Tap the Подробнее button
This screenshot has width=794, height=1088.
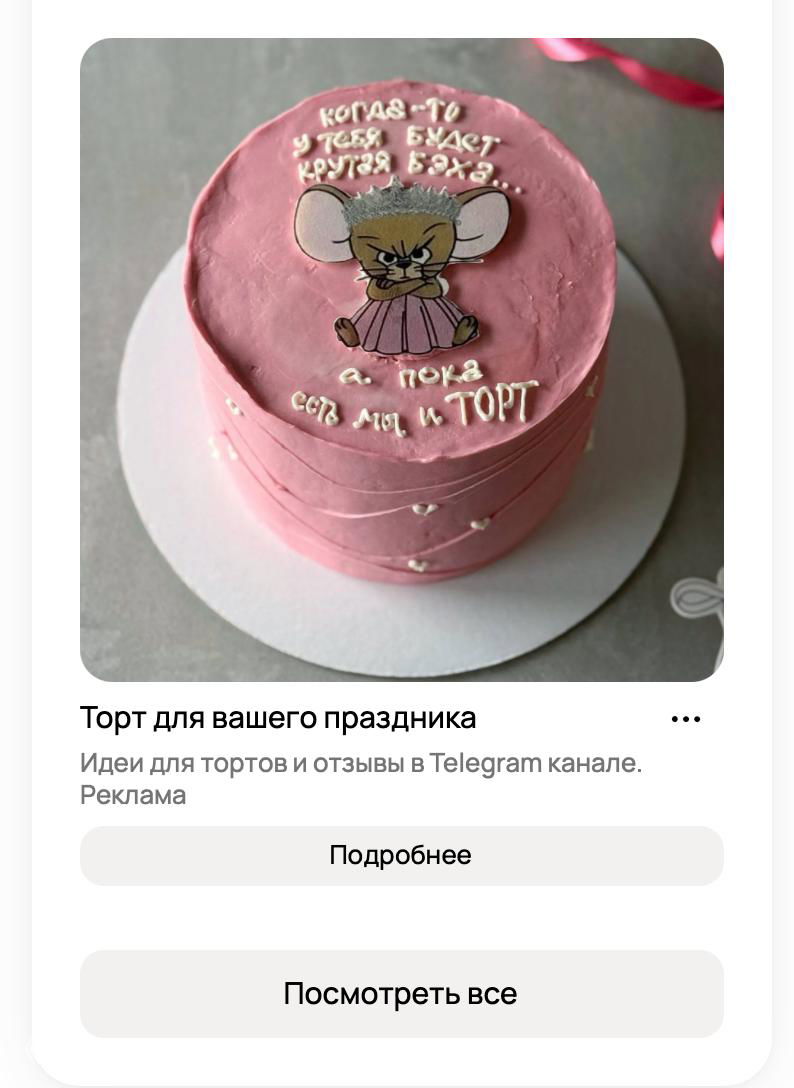click(x=401, y=856)
